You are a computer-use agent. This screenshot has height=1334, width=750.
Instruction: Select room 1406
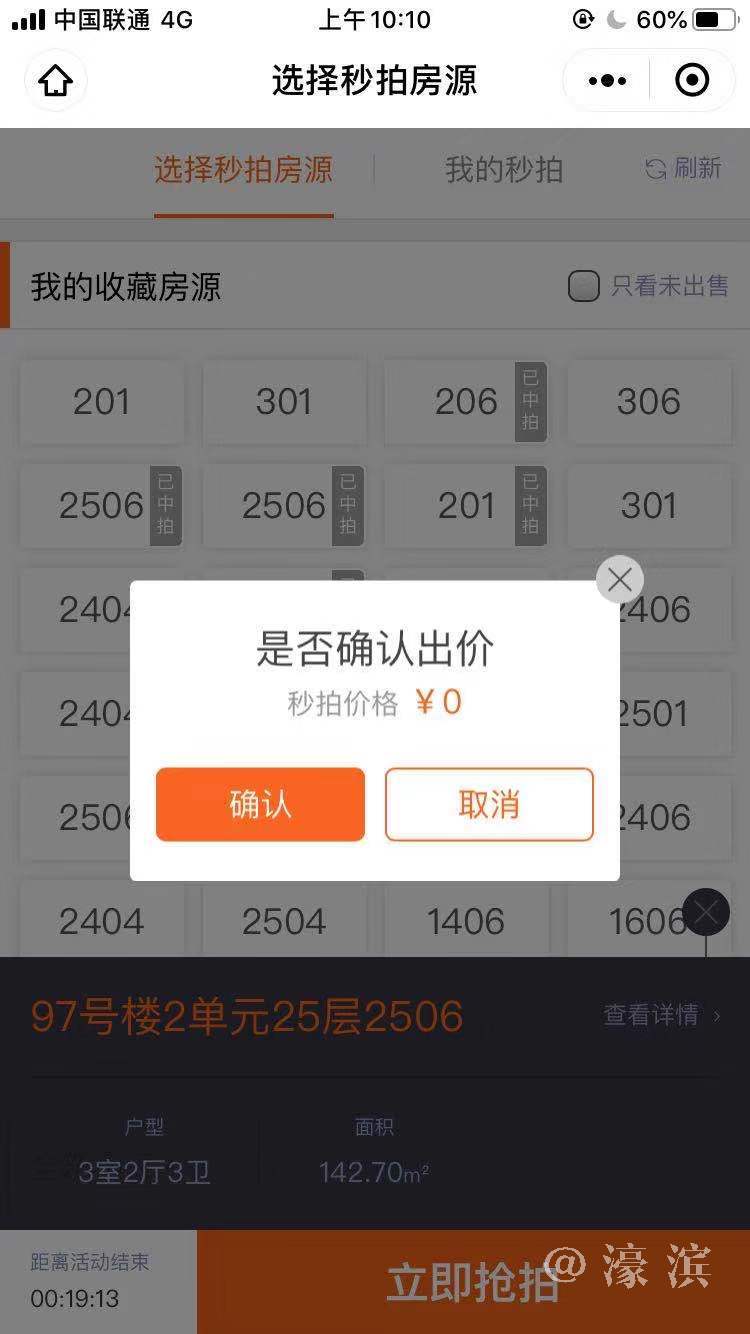point(466,921)
